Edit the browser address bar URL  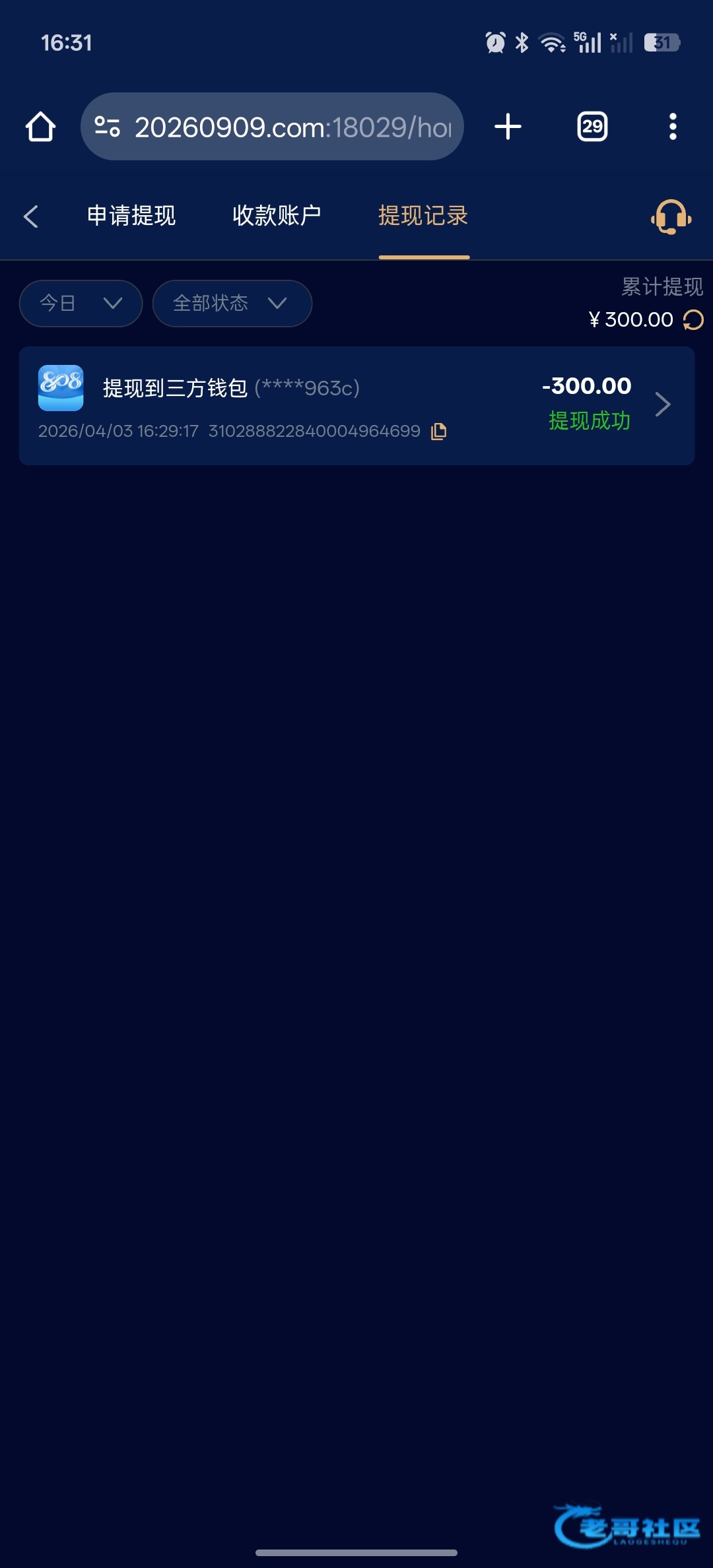pyautogui.click(x=290, y=127)
